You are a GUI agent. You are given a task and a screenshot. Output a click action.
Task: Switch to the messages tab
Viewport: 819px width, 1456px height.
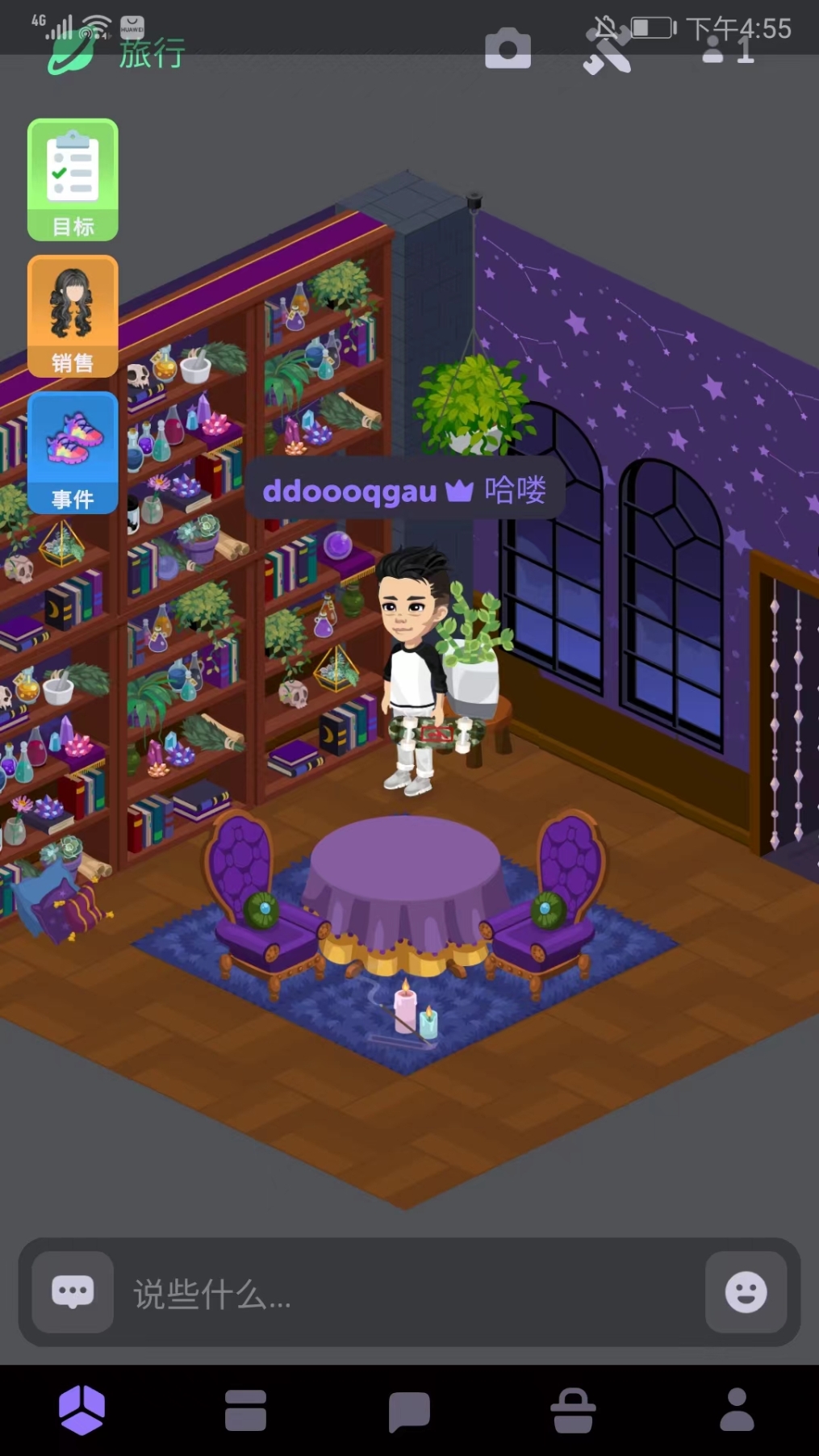[x=409, y=1411]
